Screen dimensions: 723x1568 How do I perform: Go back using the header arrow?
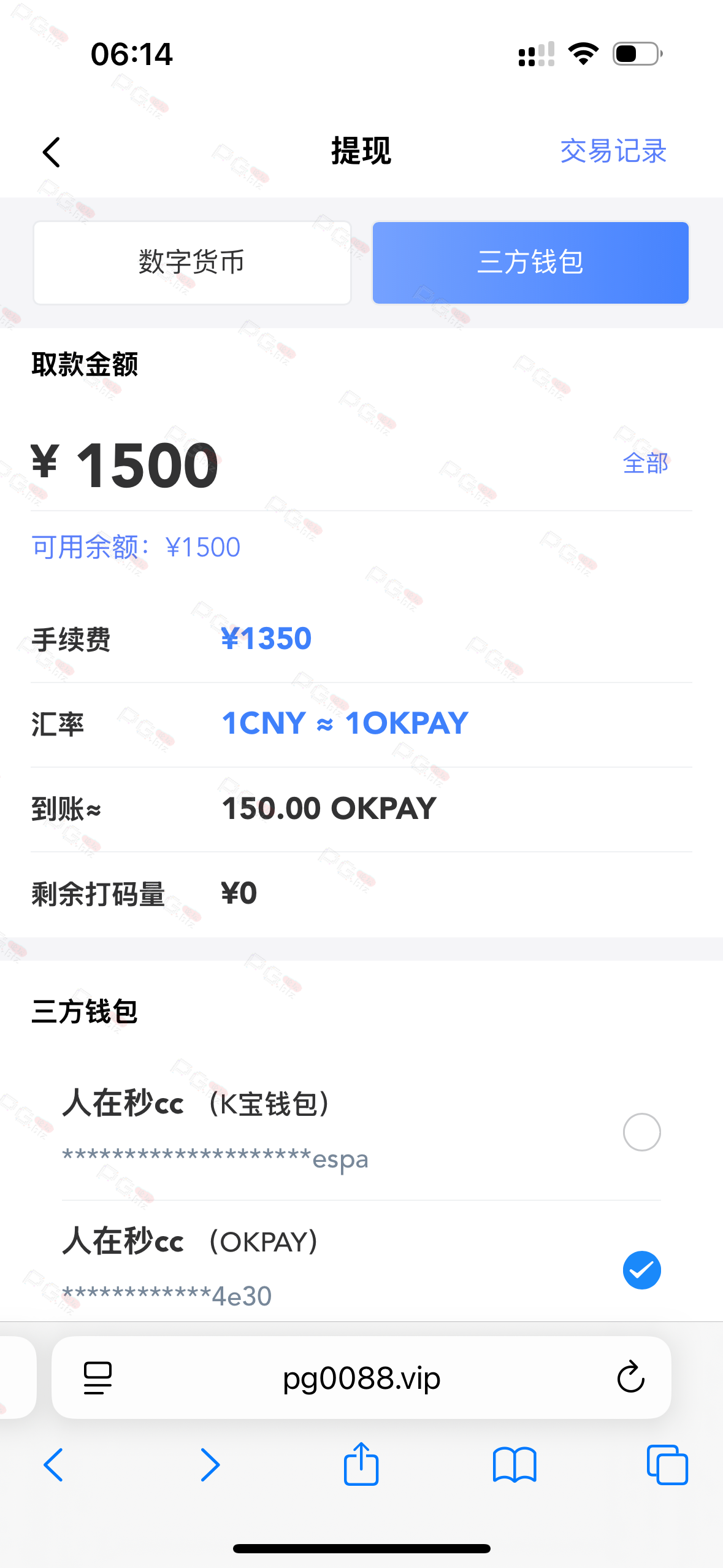pyautogui.click(x=52, y=152)
